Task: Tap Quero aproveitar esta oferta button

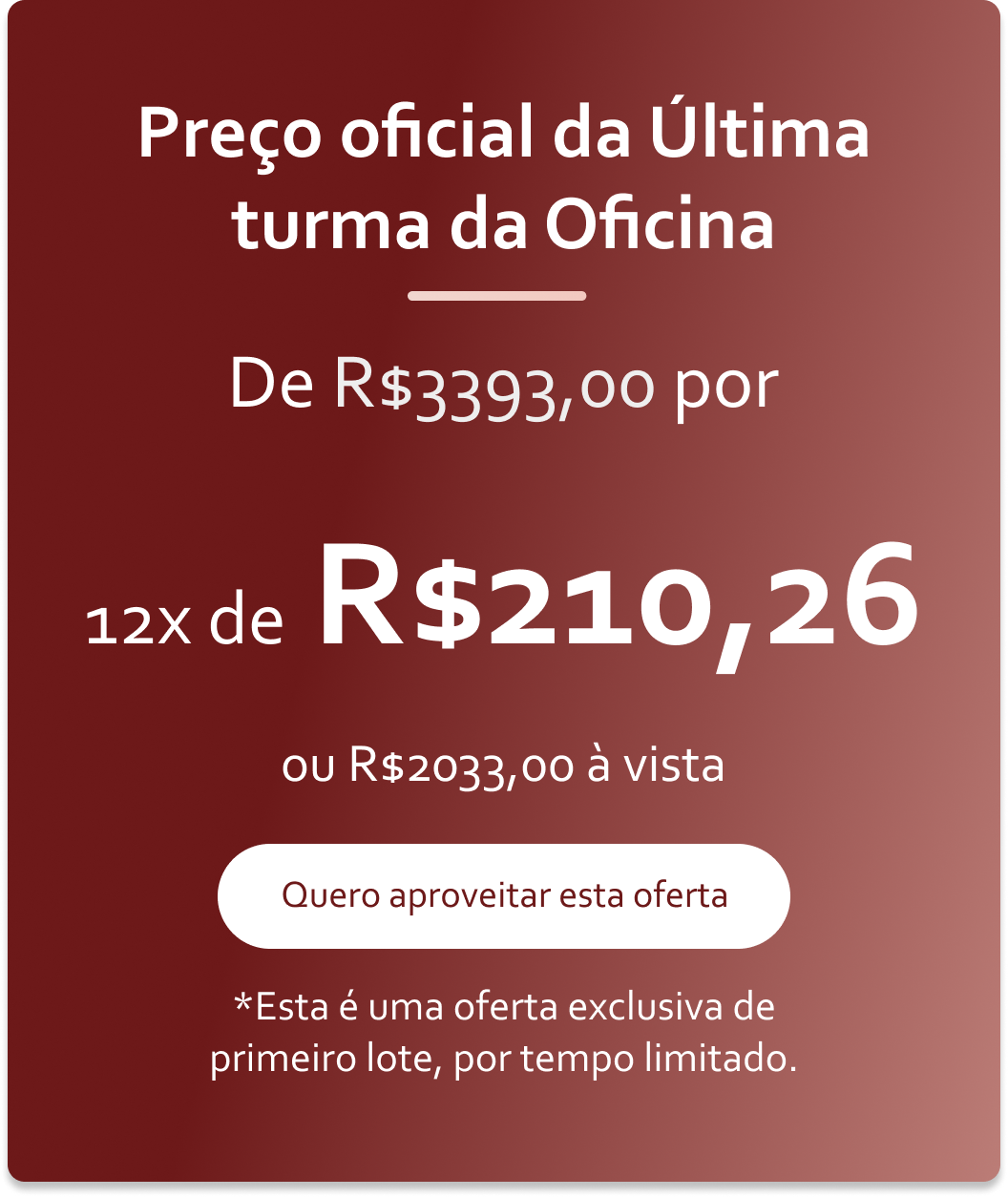Action: (x=504, y=895)
